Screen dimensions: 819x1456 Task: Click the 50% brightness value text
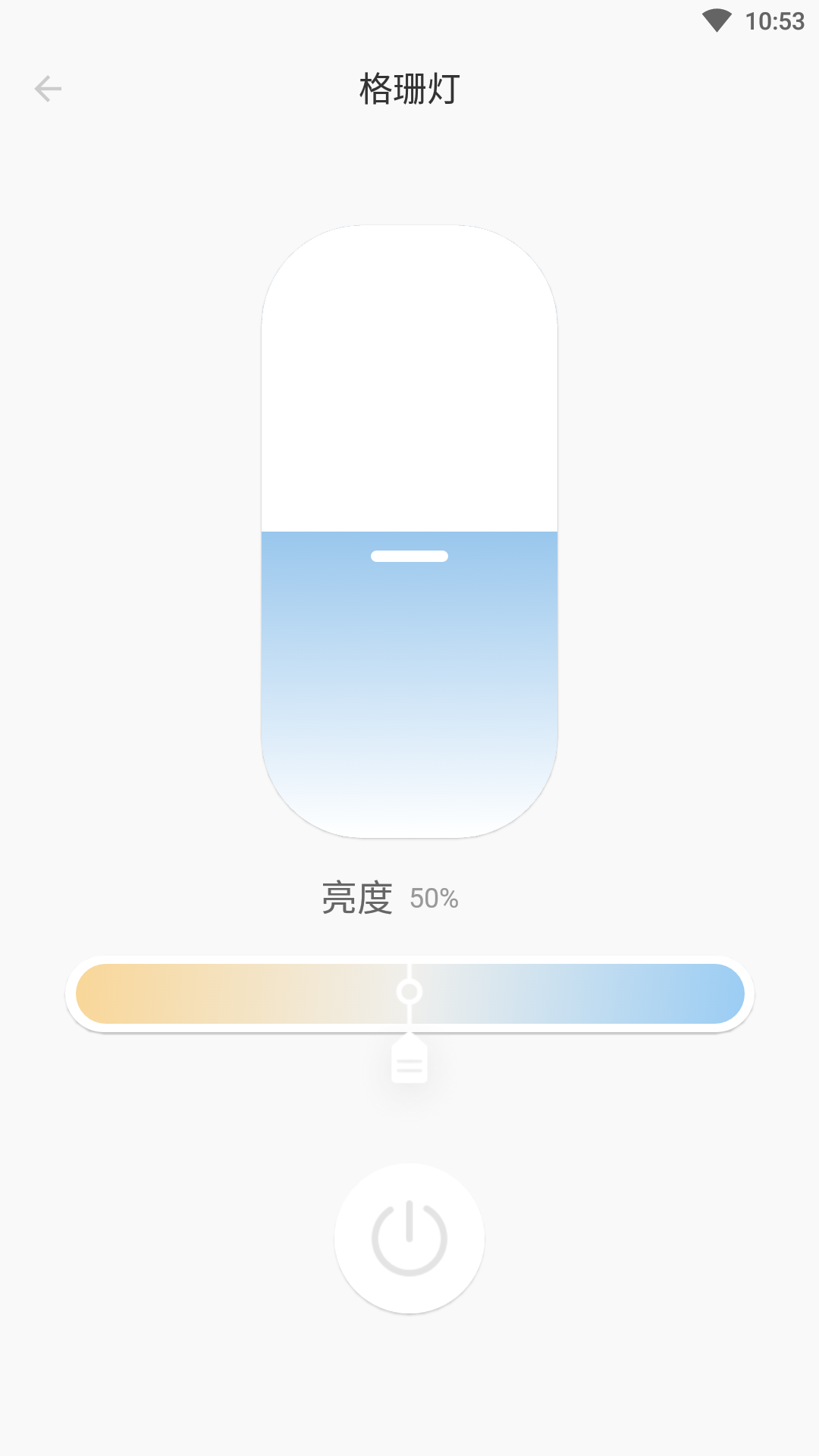pyautogui.click(x=432, y=899)
